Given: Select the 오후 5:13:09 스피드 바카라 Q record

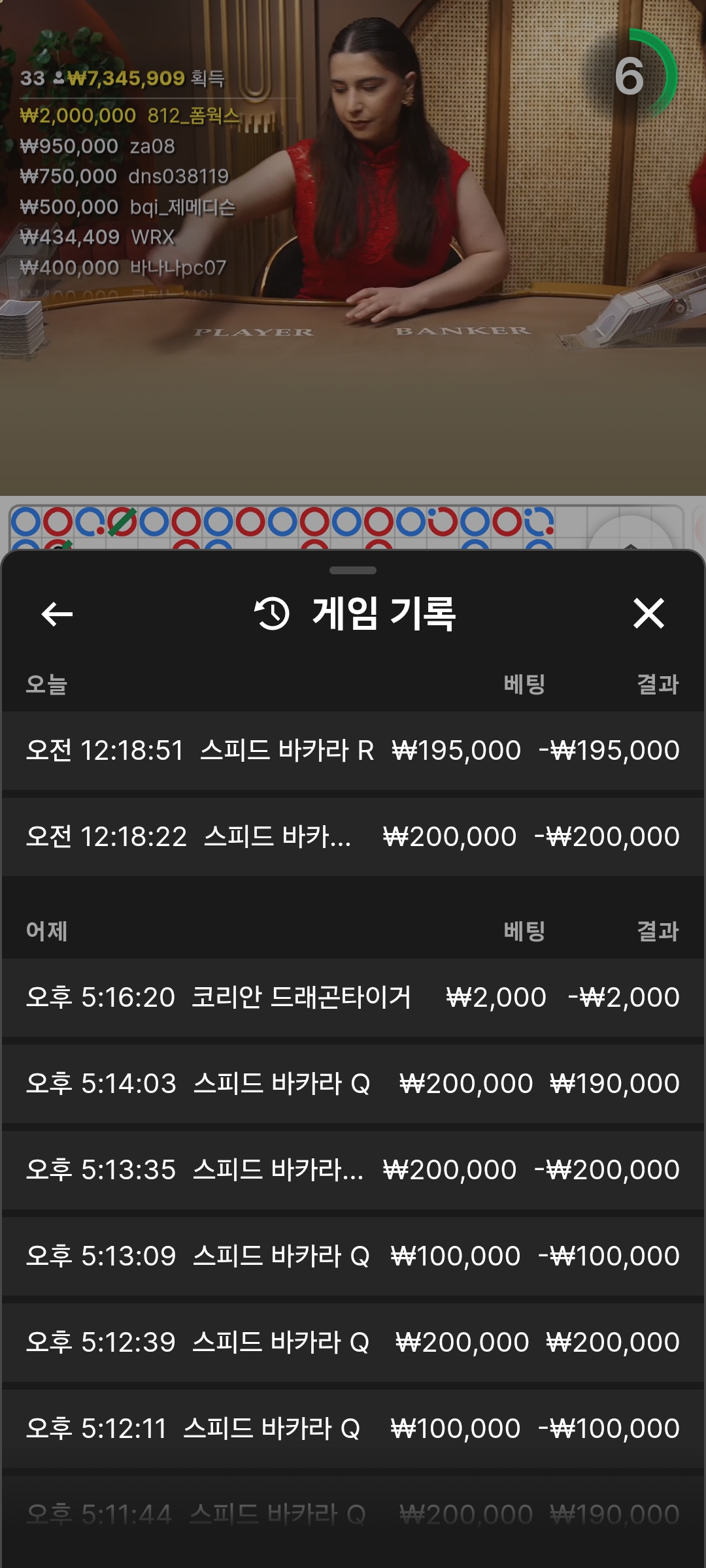Looking at the screenshot, I should [x=353, y=1256].
